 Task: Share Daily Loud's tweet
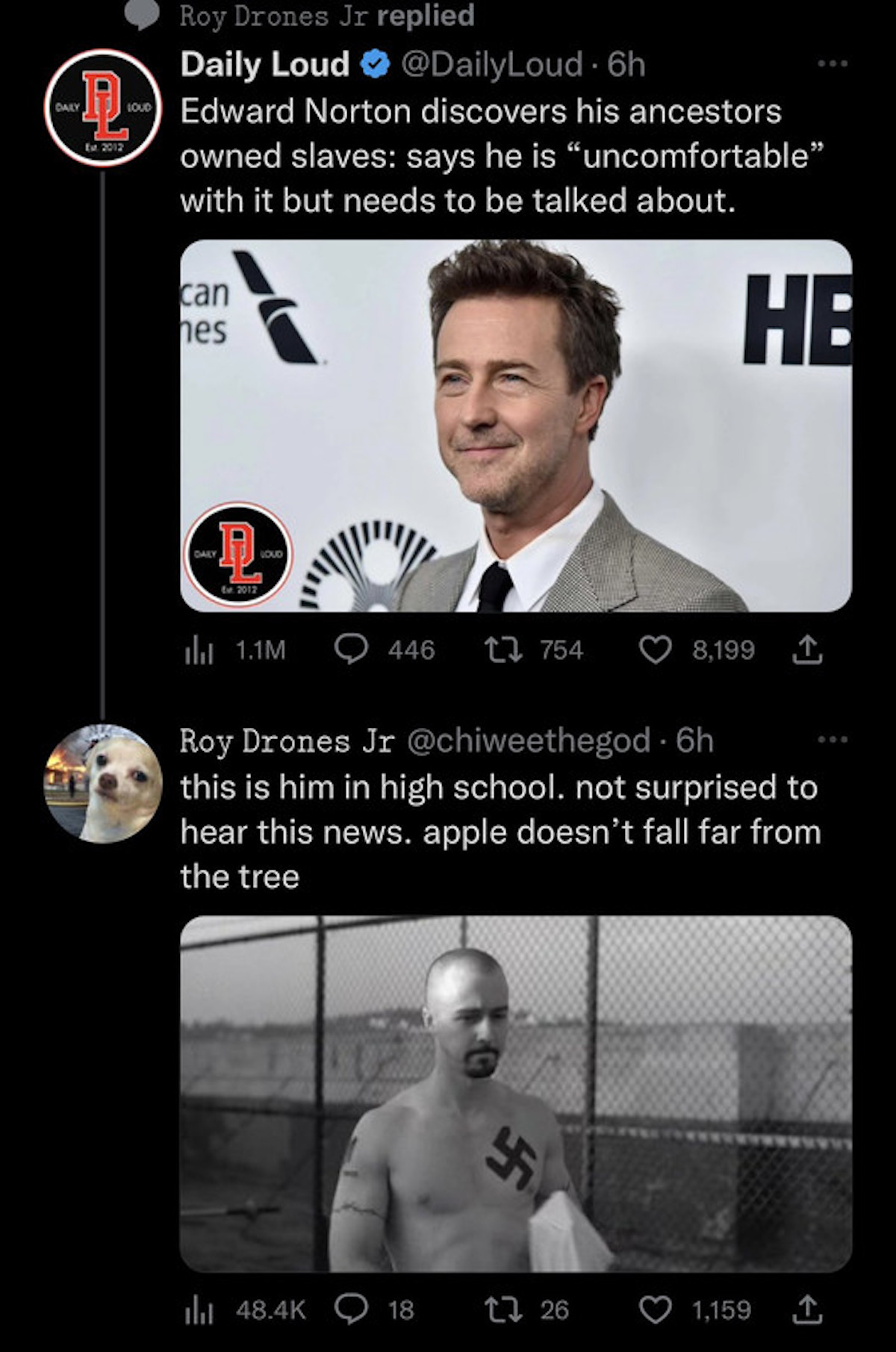point(807,650)
